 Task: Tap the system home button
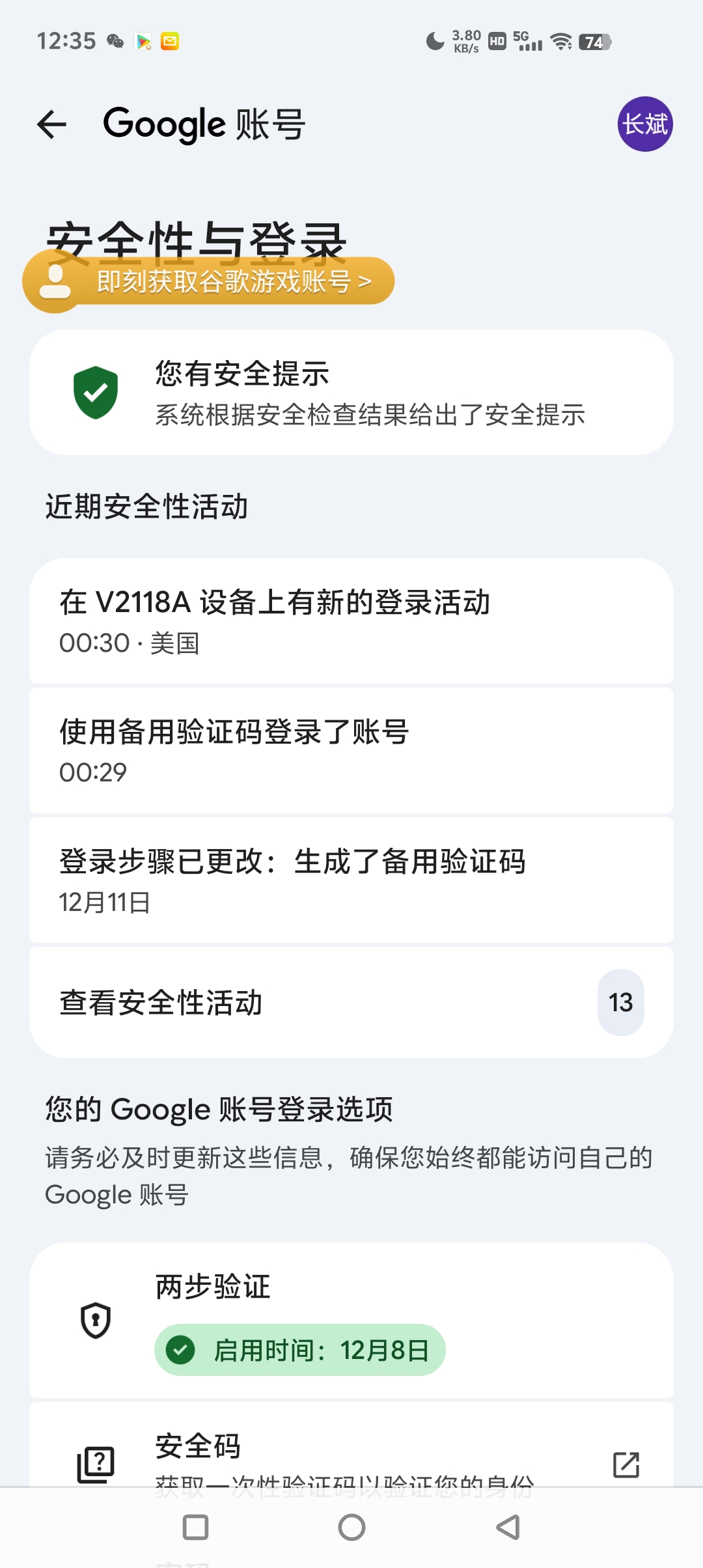351,1527
